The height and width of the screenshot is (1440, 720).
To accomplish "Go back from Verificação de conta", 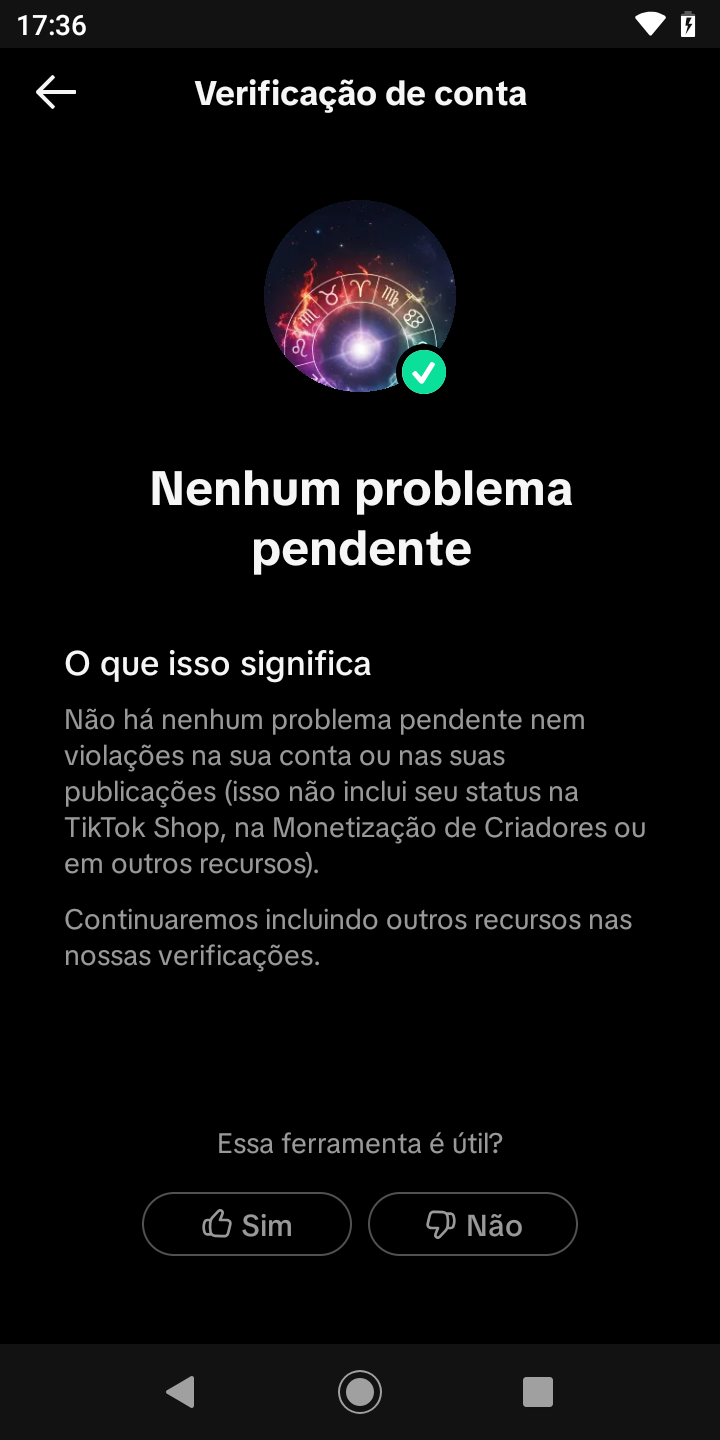I will (x=56, y=93).
